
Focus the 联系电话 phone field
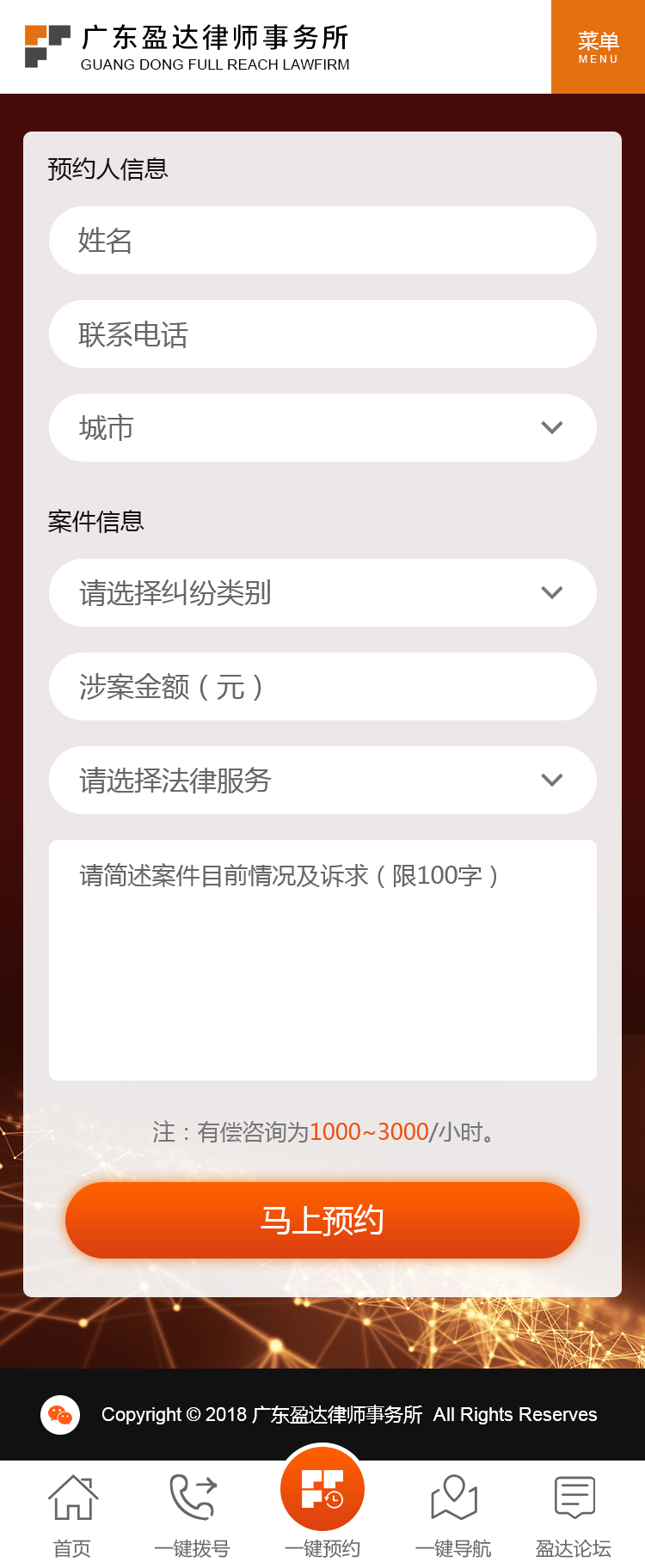pos(322,334)
